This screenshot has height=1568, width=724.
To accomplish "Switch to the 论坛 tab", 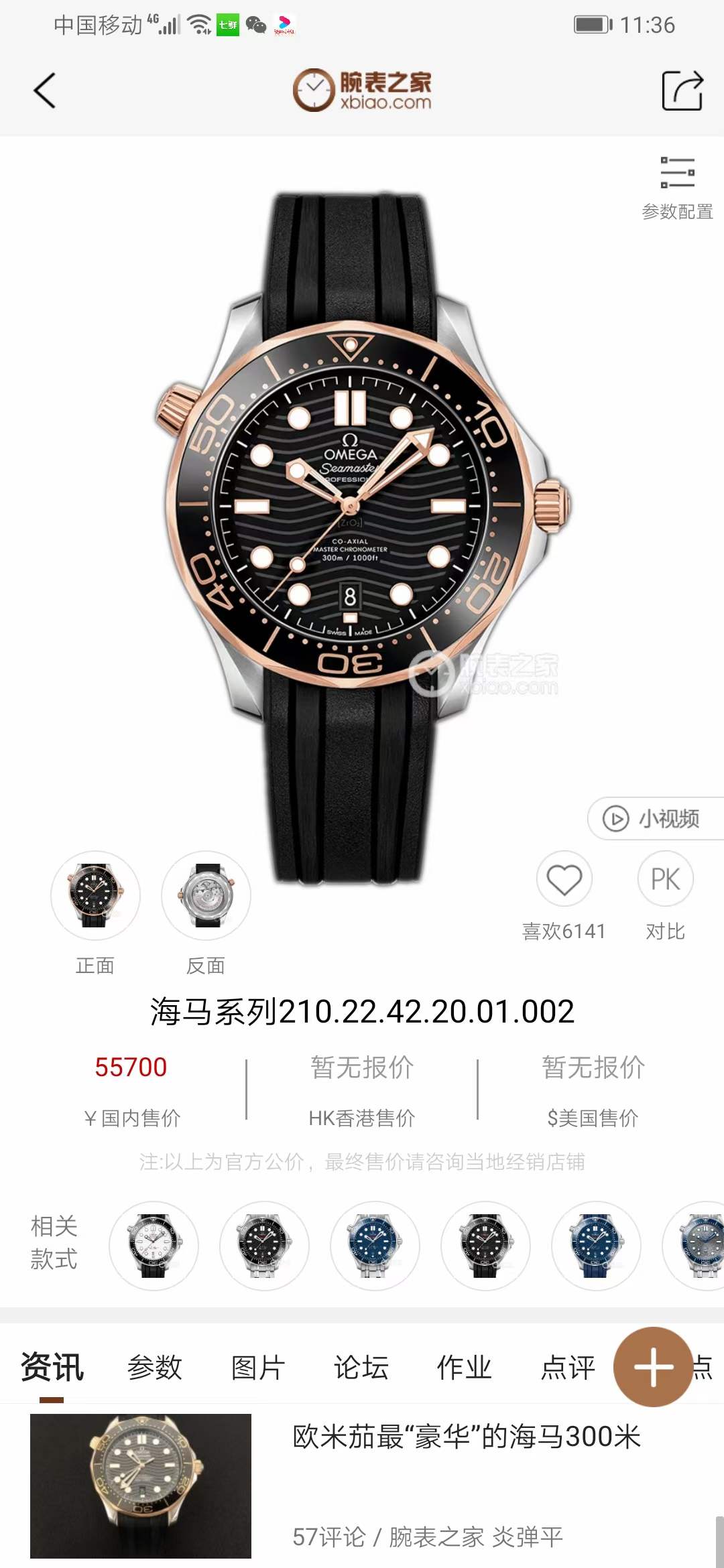I will coord(361,1368).
